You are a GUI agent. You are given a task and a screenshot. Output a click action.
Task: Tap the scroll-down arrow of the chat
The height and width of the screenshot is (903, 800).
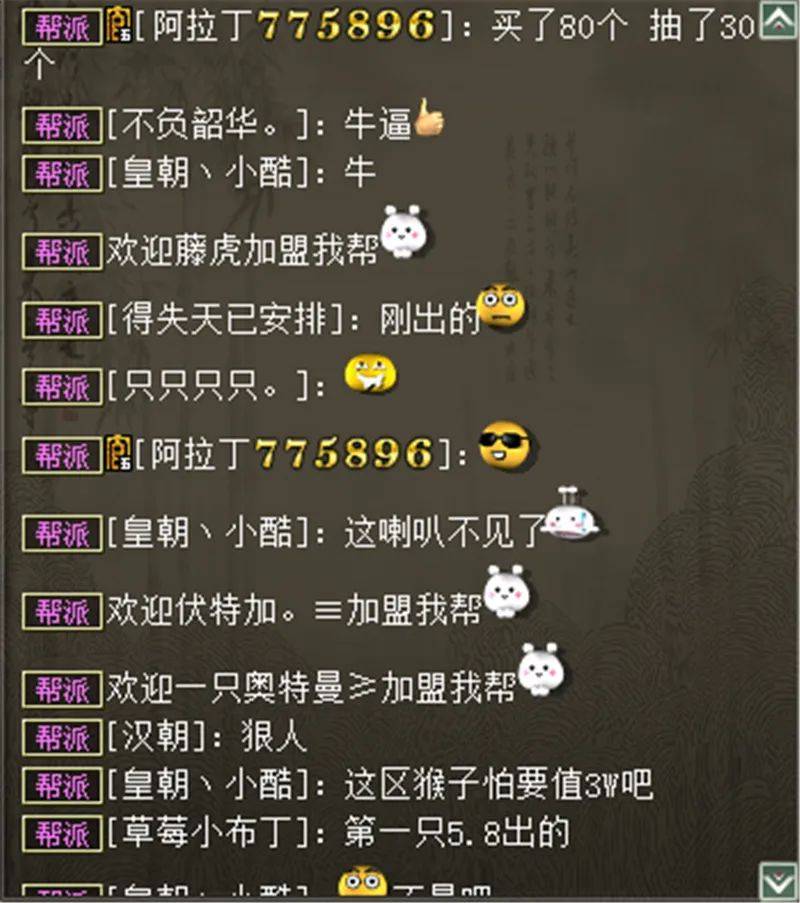tap(778, 880)
